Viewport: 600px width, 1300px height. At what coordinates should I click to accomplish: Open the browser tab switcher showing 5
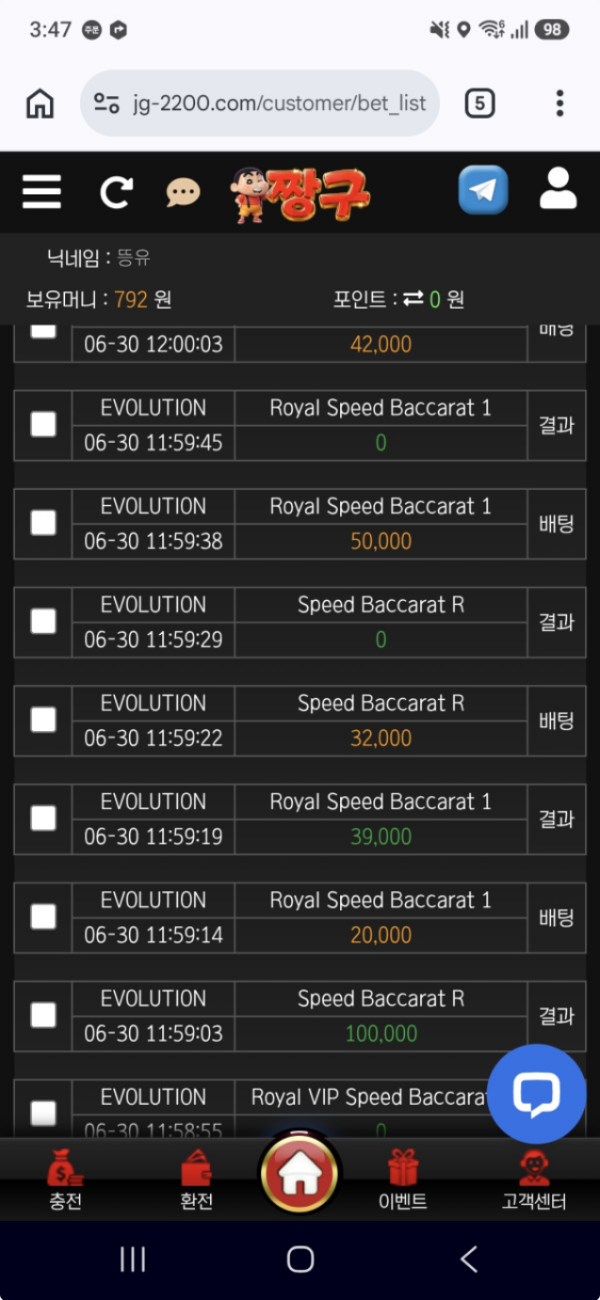(x=480, y=103)
